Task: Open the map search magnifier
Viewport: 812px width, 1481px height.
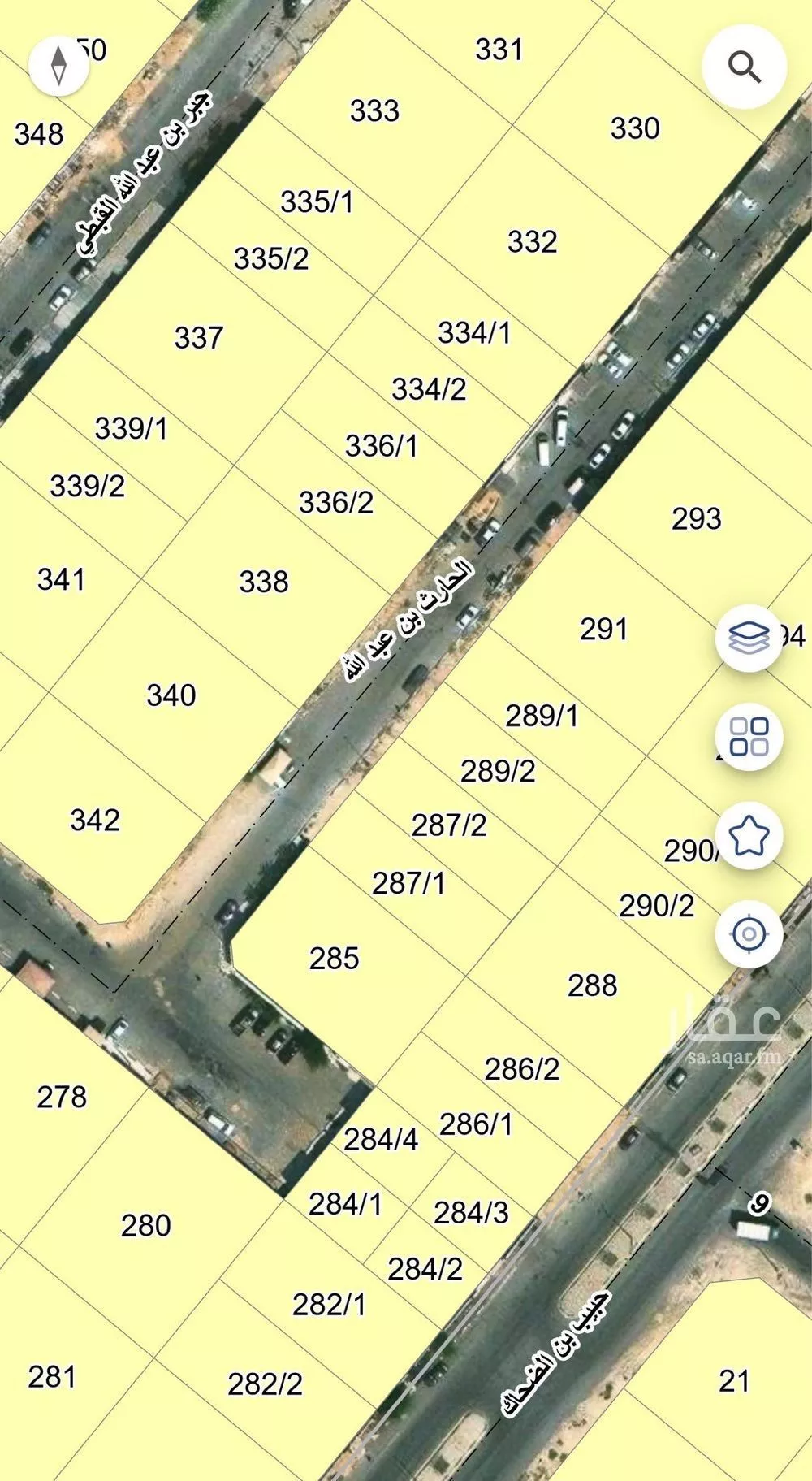Action: pyautogui.click(x=744, y=67)
